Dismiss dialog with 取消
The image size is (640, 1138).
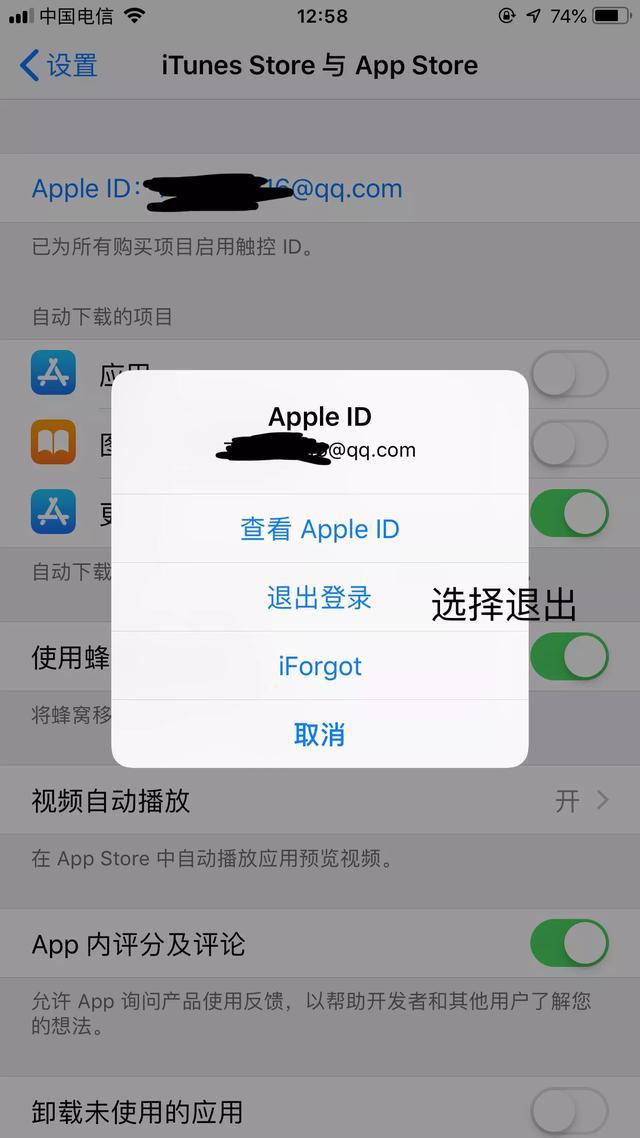point(319,735)
